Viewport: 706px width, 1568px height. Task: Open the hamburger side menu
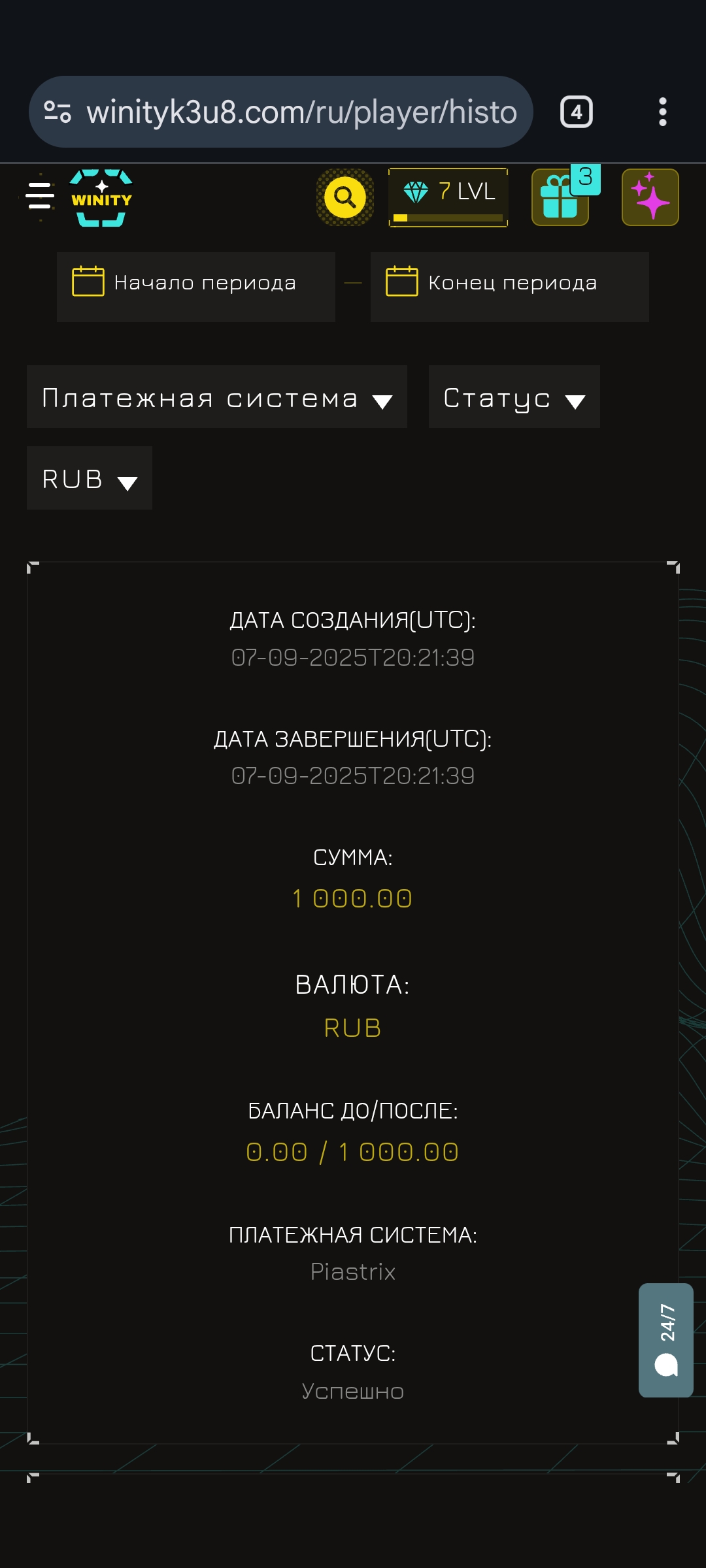pyautogui.click(x=40, y=196)
